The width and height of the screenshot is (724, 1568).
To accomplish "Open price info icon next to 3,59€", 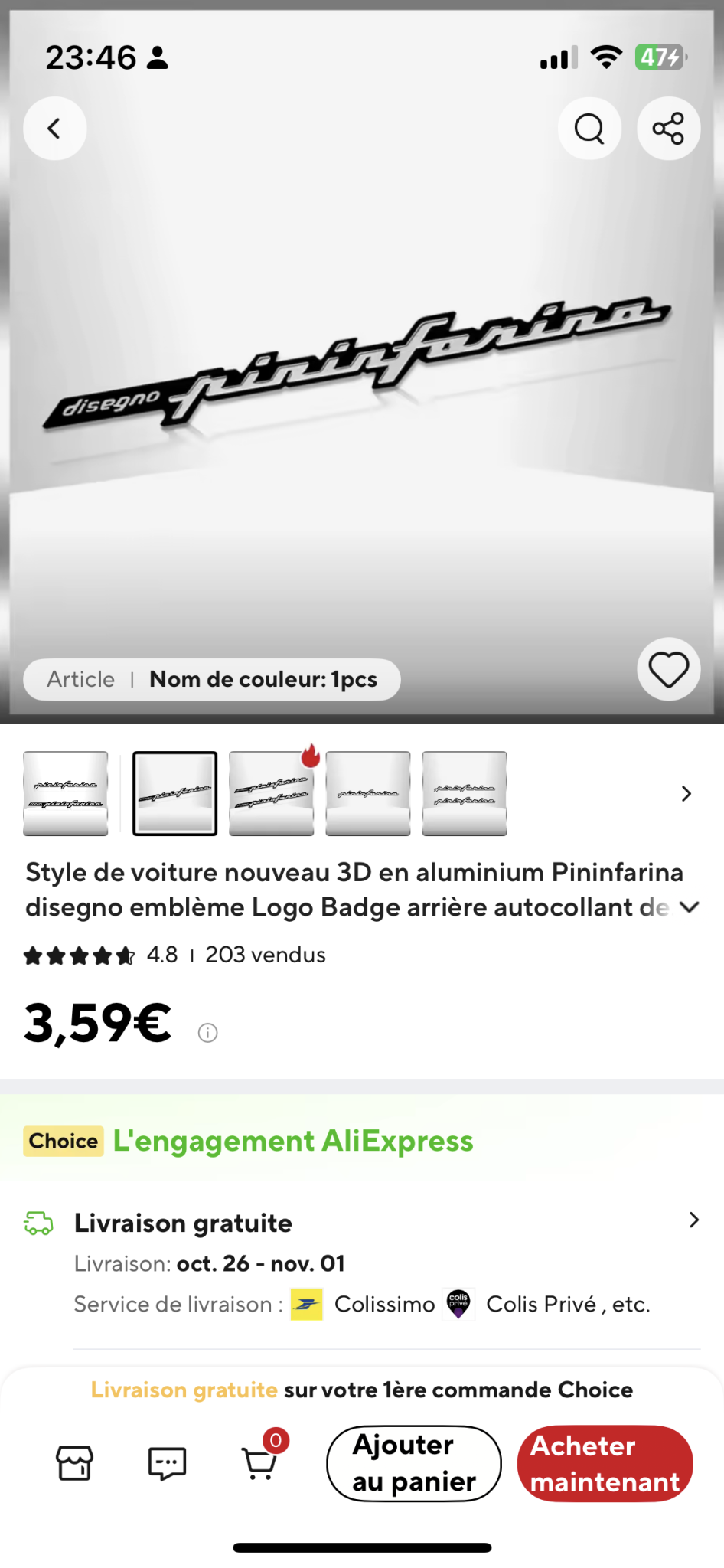I will pyautogui.click(x=207, y=1033).
